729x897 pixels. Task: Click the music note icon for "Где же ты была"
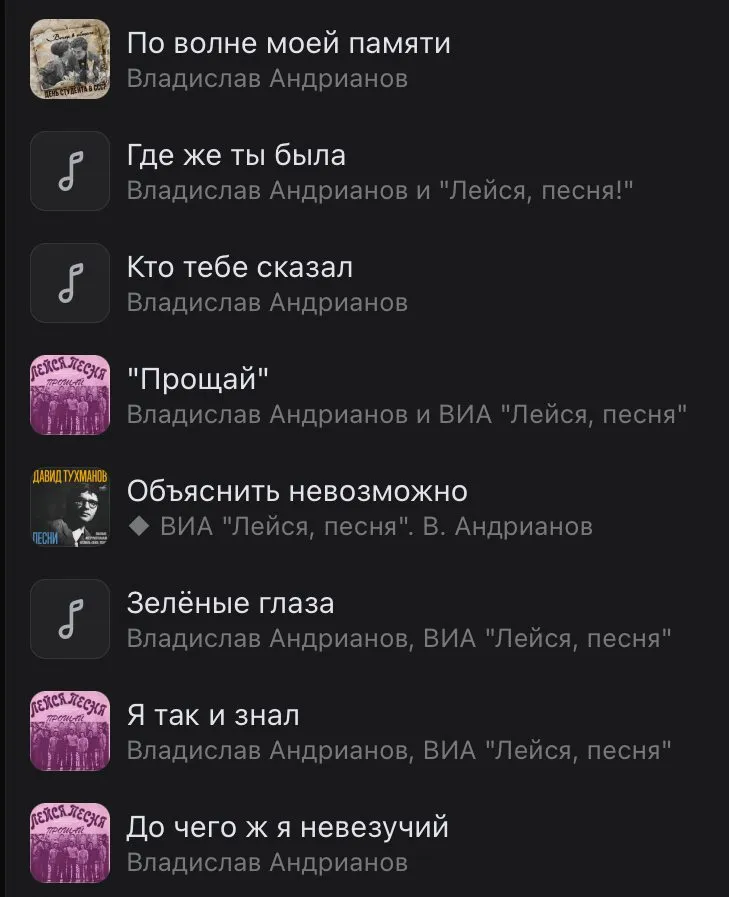coord(69,171)
